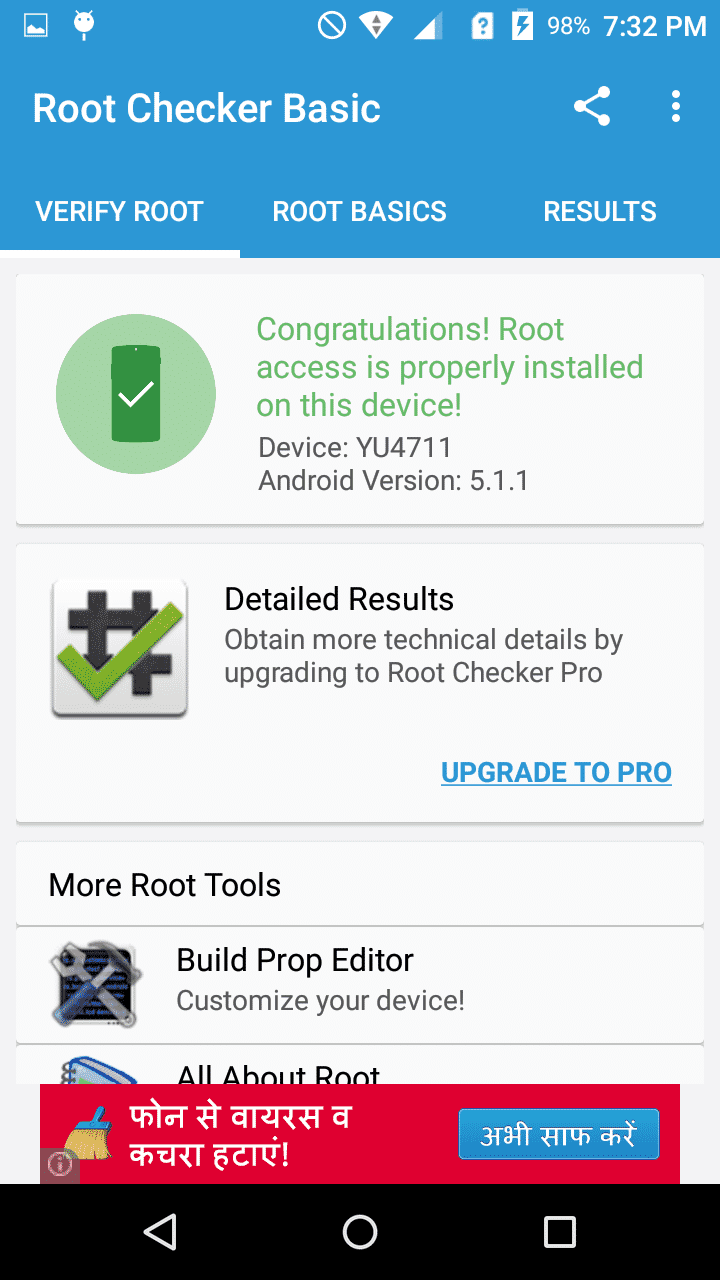Go to the home screen

(x=360, y=1232)
